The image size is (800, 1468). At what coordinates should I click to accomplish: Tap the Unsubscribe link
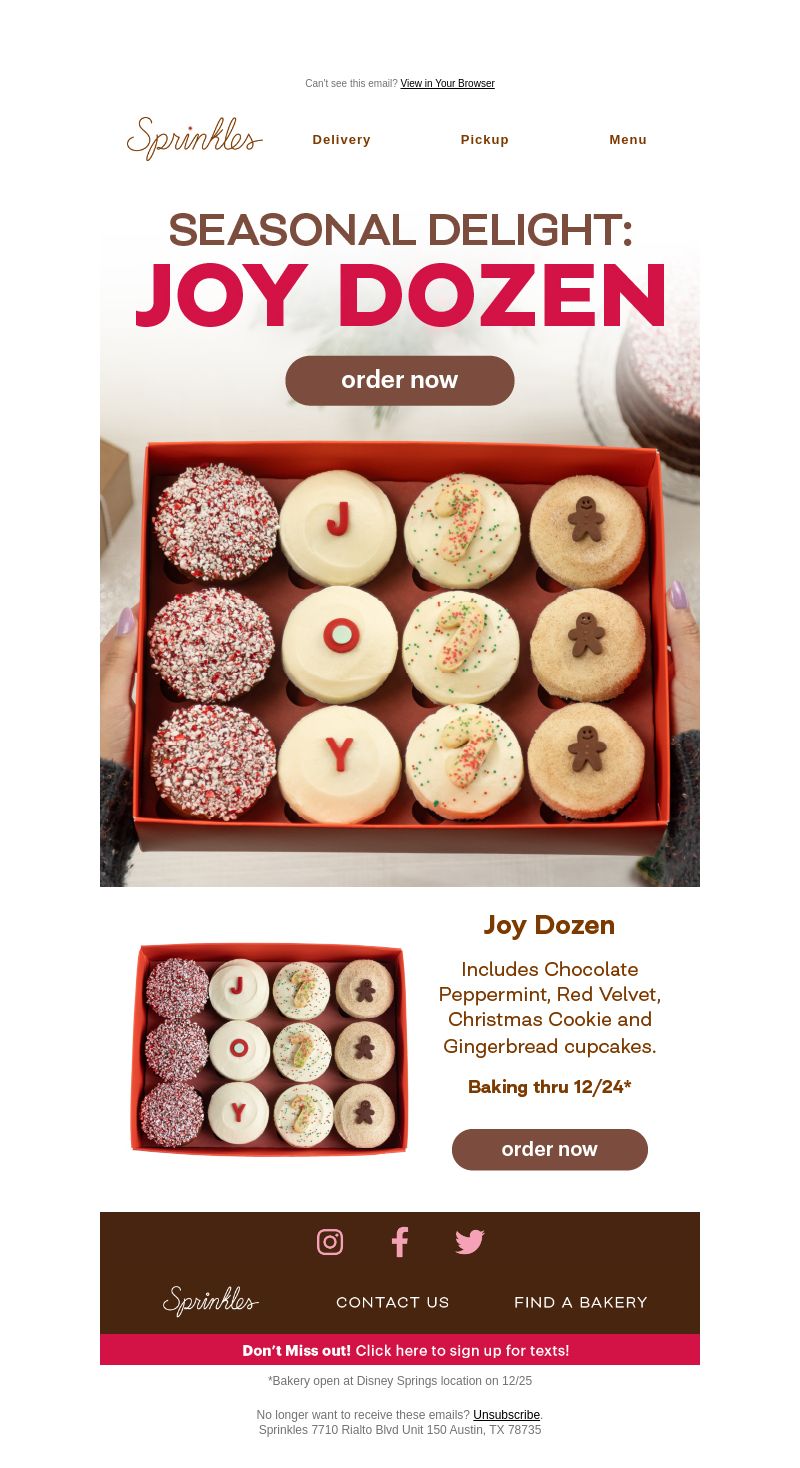pos(506,1415)
